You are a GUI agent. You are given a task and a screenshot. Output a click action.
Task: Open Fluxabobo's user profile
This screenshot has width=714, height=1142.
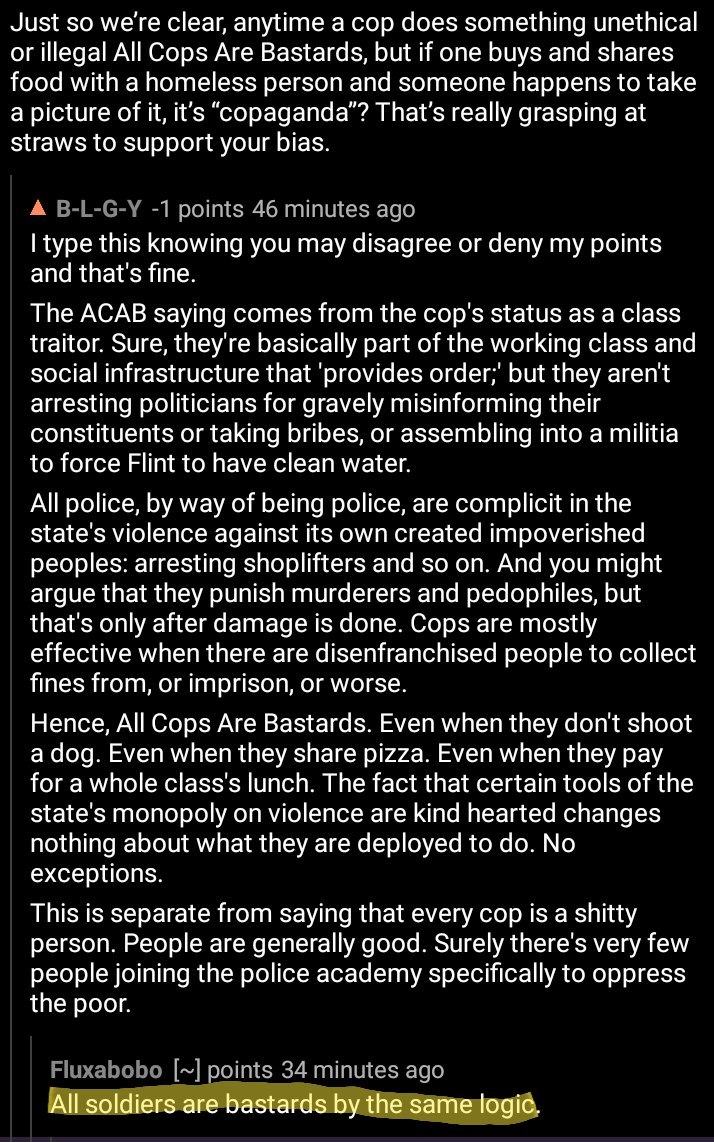[106, 1070]
